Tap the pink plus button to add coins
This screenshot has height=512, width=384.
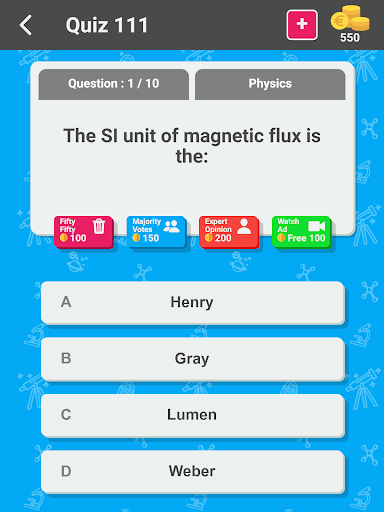point(302,25)
